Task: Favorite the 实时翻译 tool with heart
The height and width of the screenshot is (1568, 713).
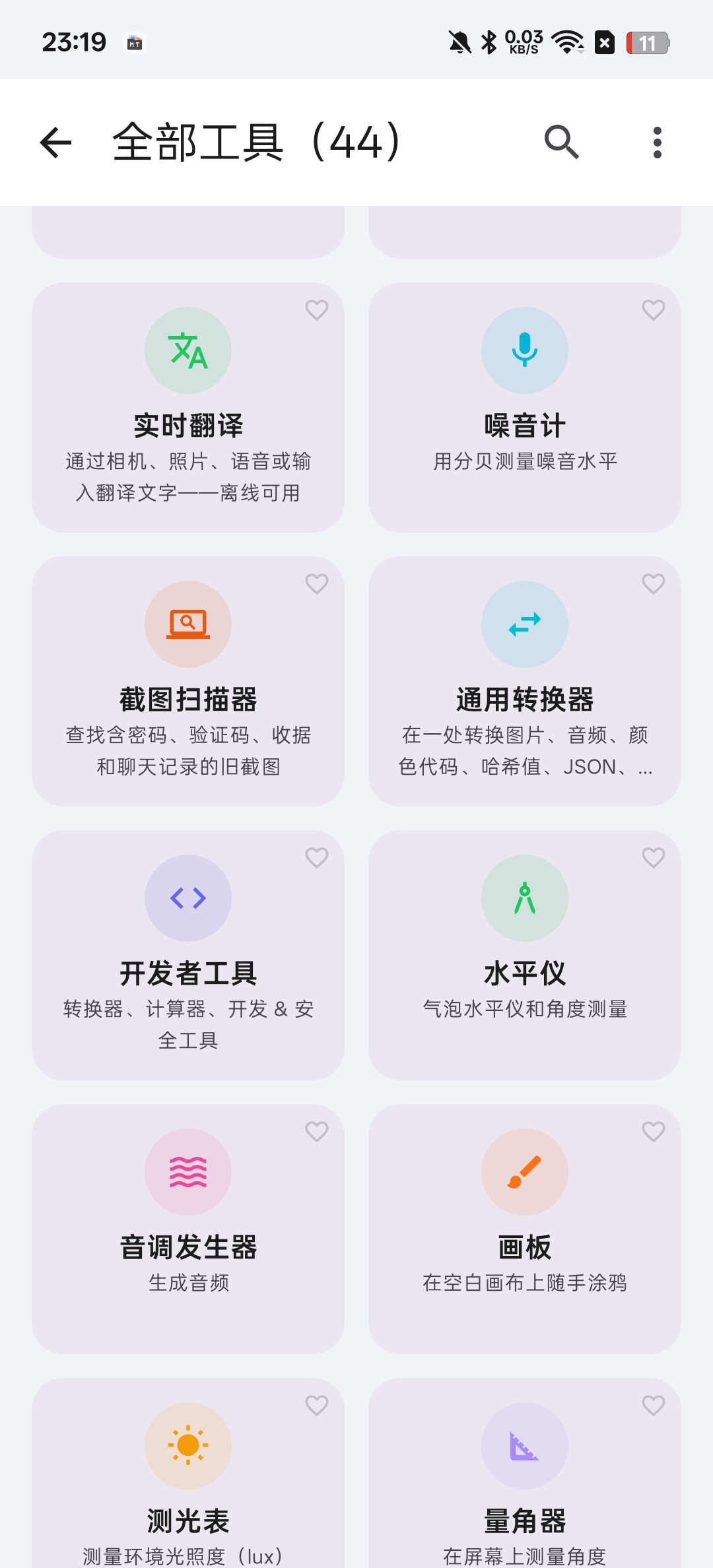Action: tap(317, 310)
